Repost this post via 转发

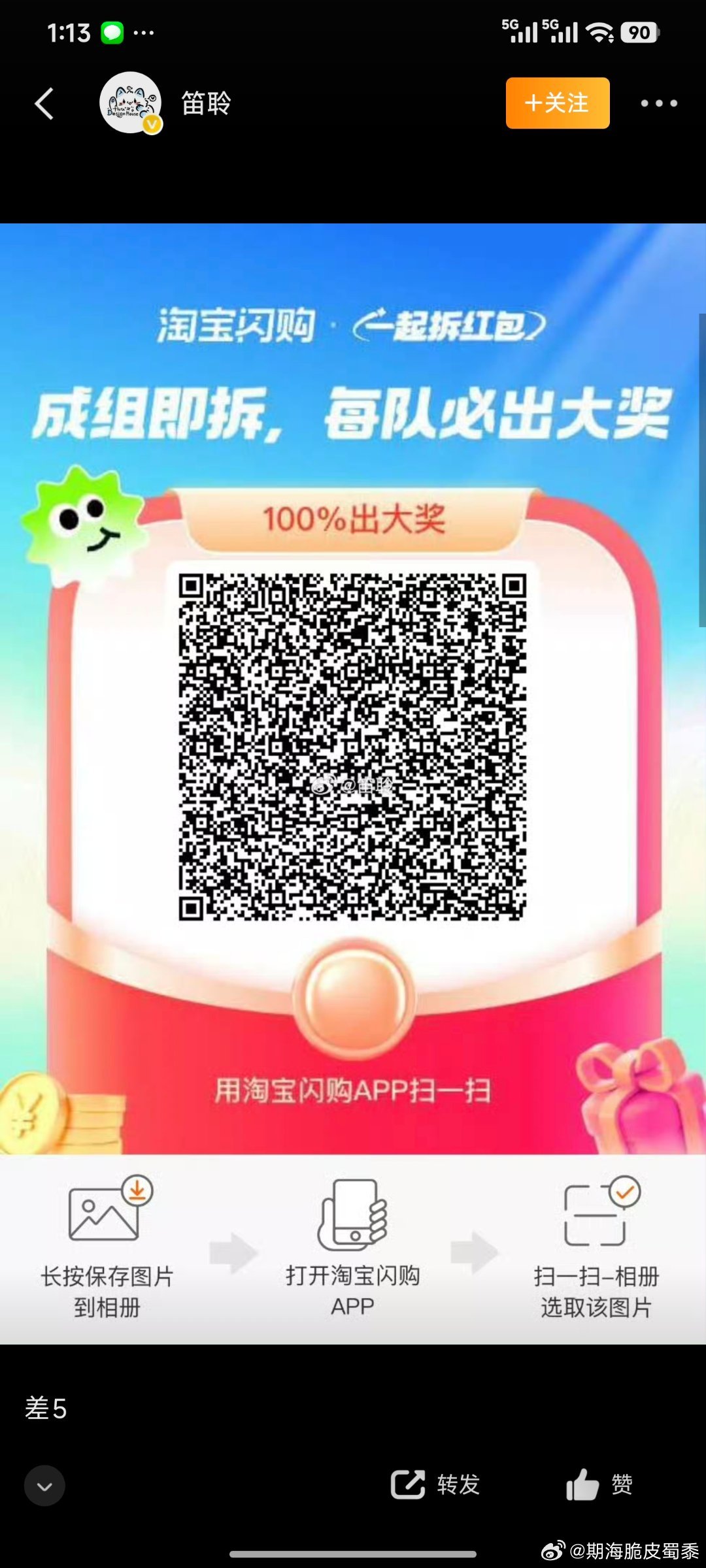[x=435, y=1484]
